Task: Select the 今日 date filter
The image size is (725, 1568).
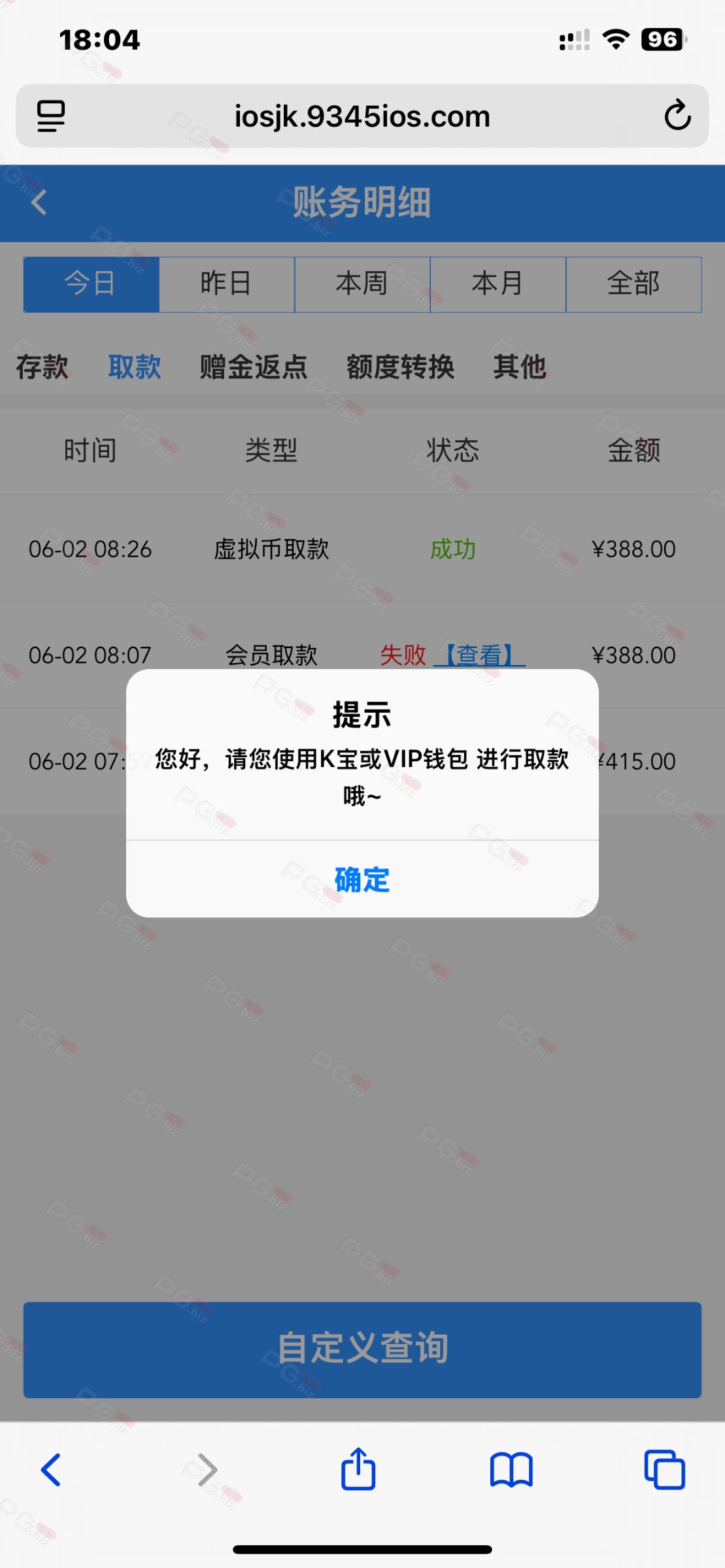Action: tap(91, 284)
